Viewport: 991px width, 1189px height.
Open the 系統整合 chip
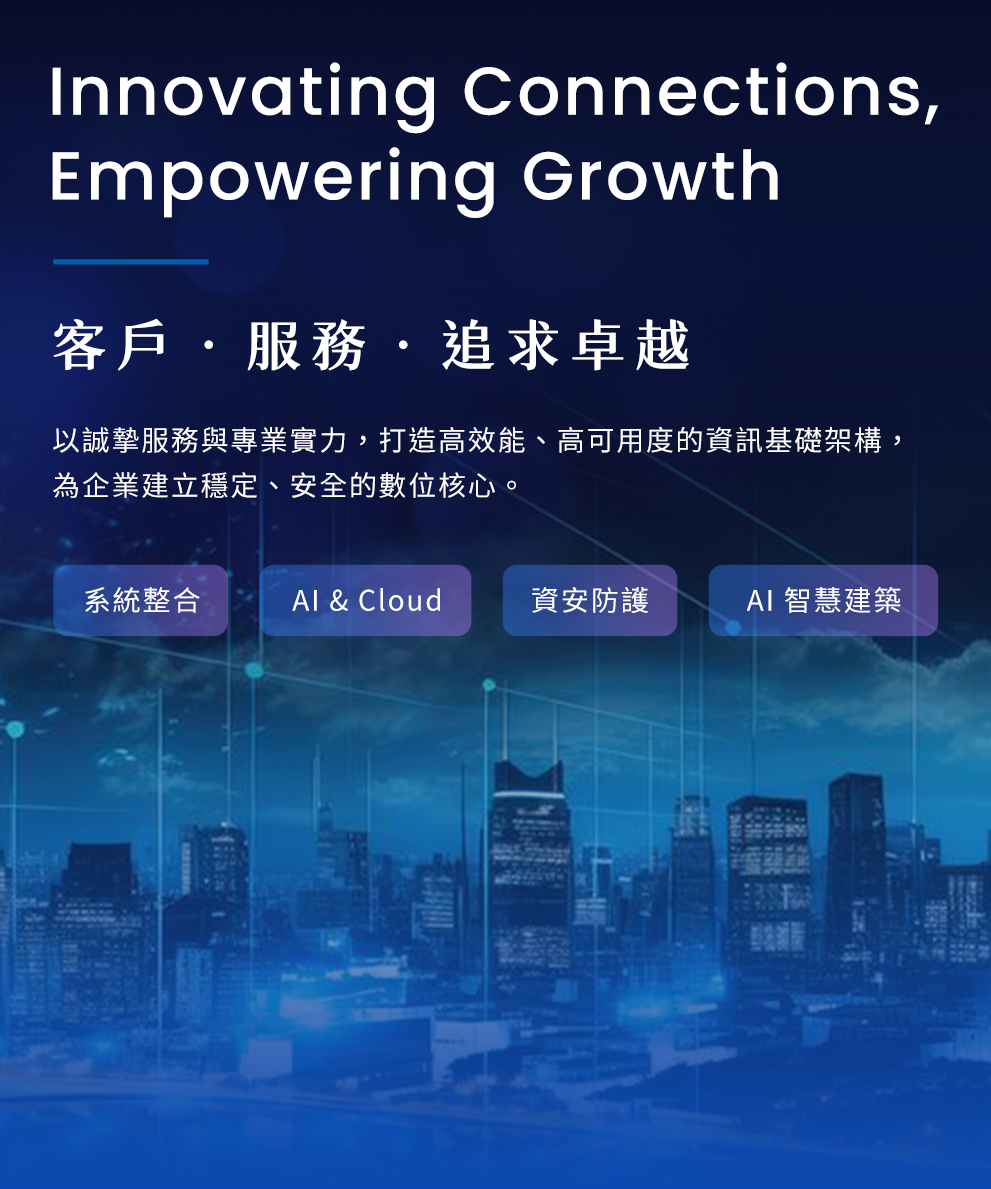tap(141, 600)
